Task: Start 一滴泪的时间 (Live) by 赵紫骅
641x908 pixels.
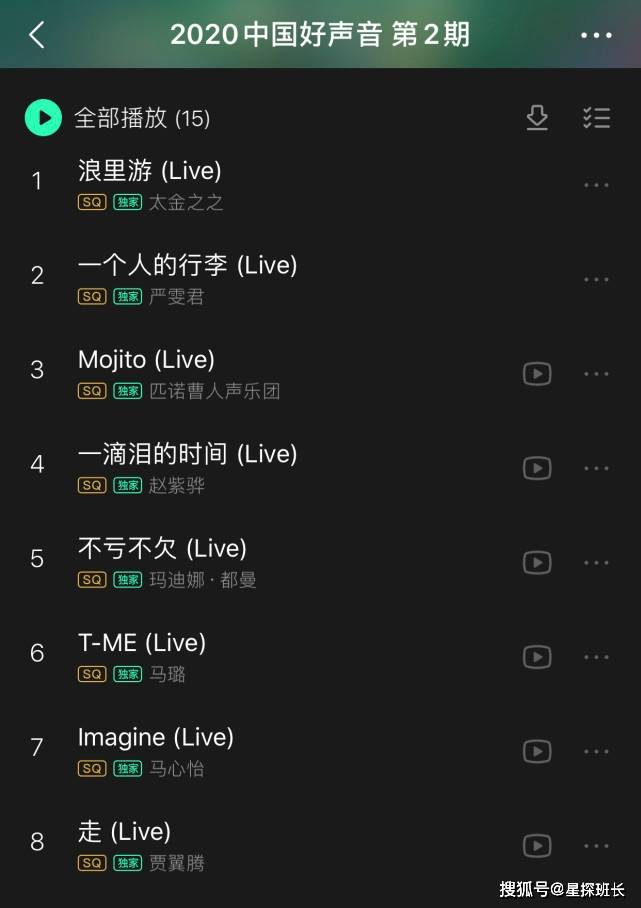Action: (x=187, y=454)
